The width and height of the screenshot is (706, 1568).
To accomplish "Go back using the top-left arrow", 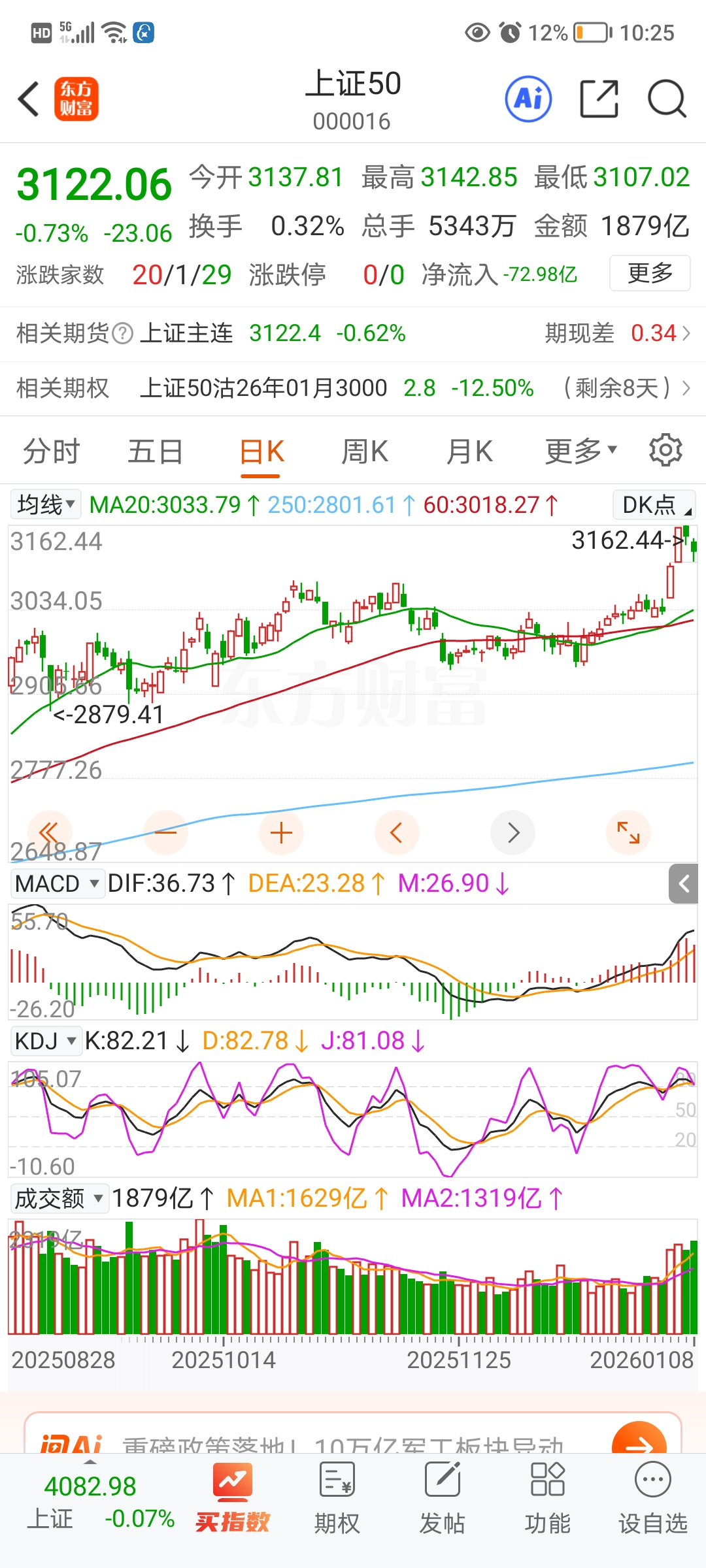I will pos(29,99).
